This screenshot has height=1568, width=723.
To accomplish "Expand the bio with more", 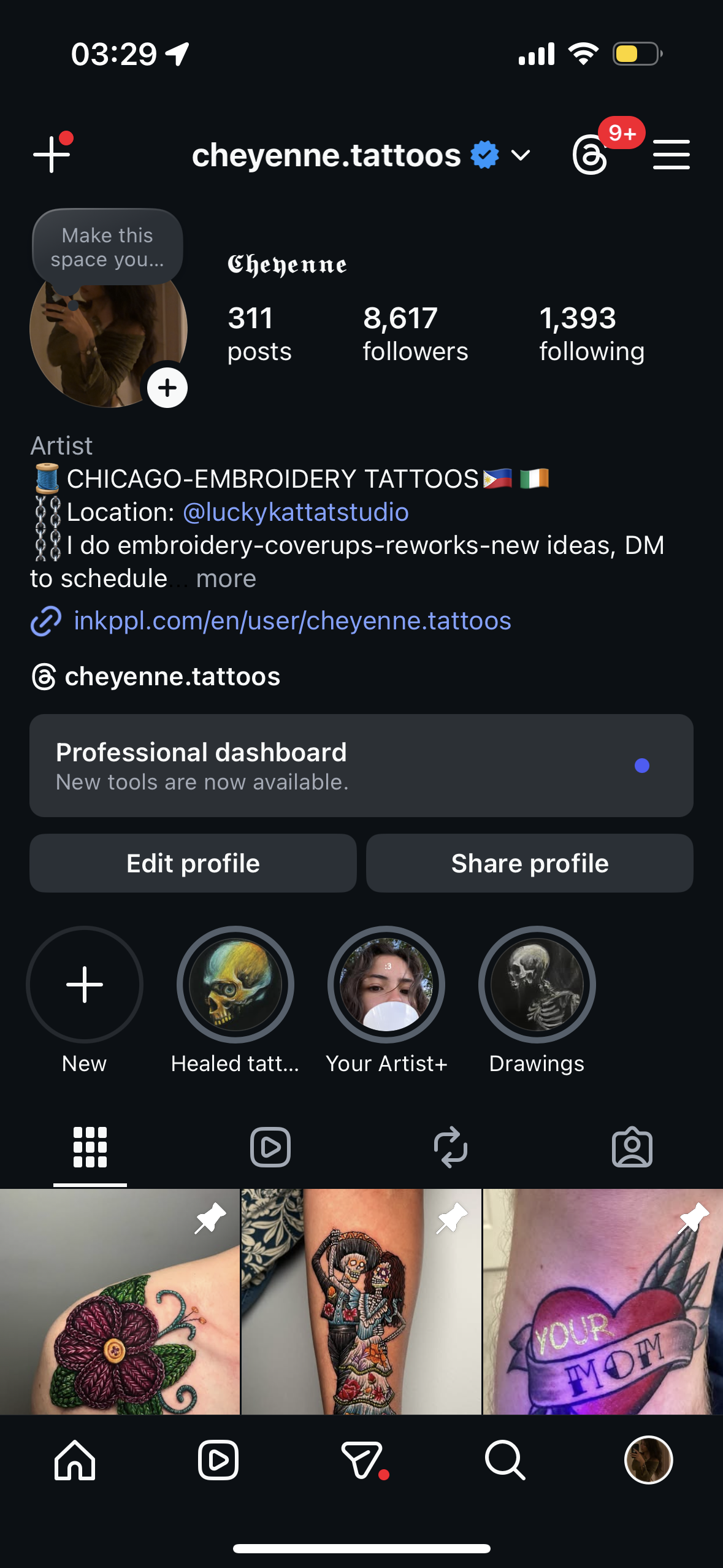I will click(226, 578).
